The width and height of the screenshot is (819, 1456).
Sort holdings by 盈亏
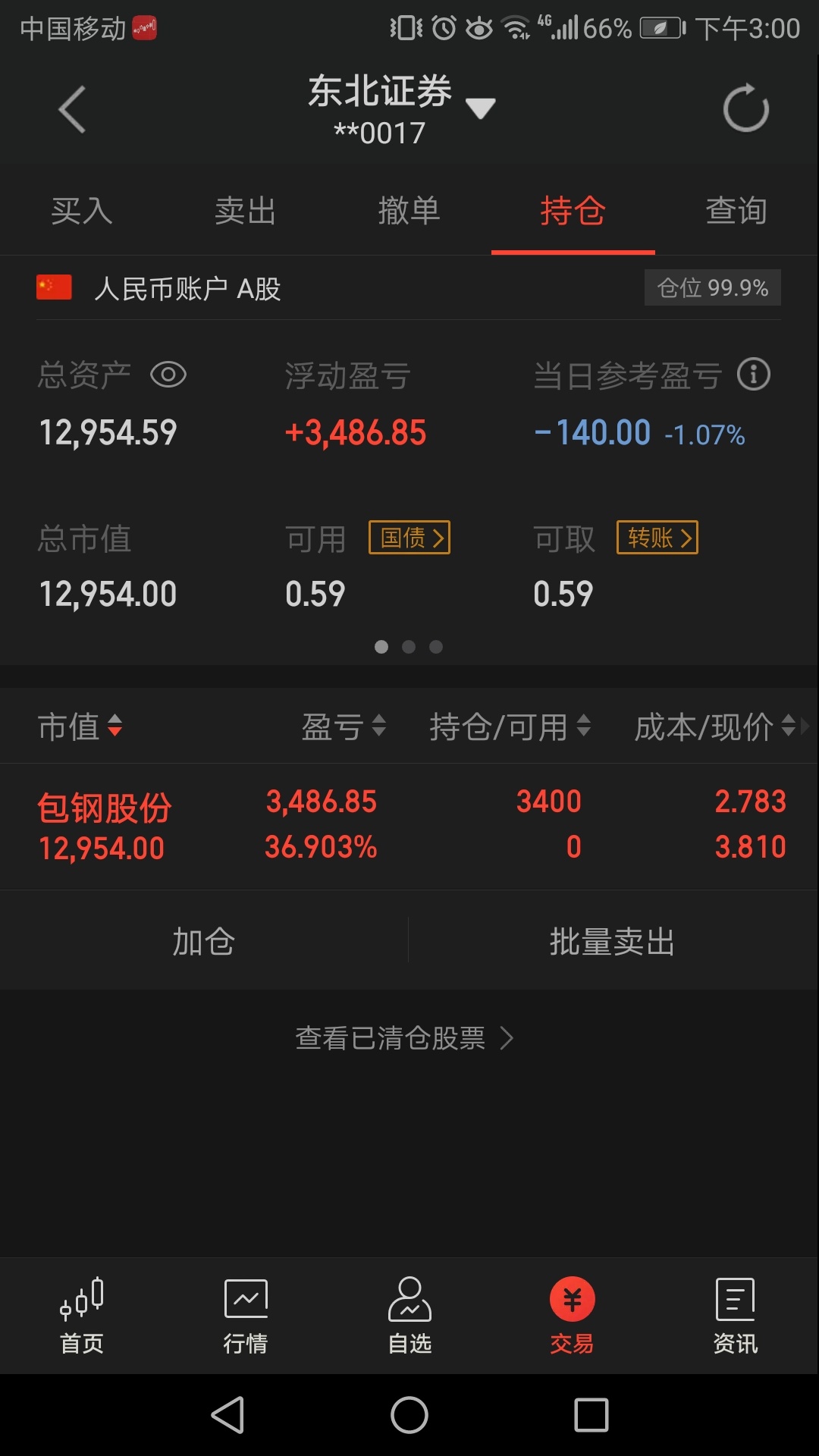tap(344, 726)
